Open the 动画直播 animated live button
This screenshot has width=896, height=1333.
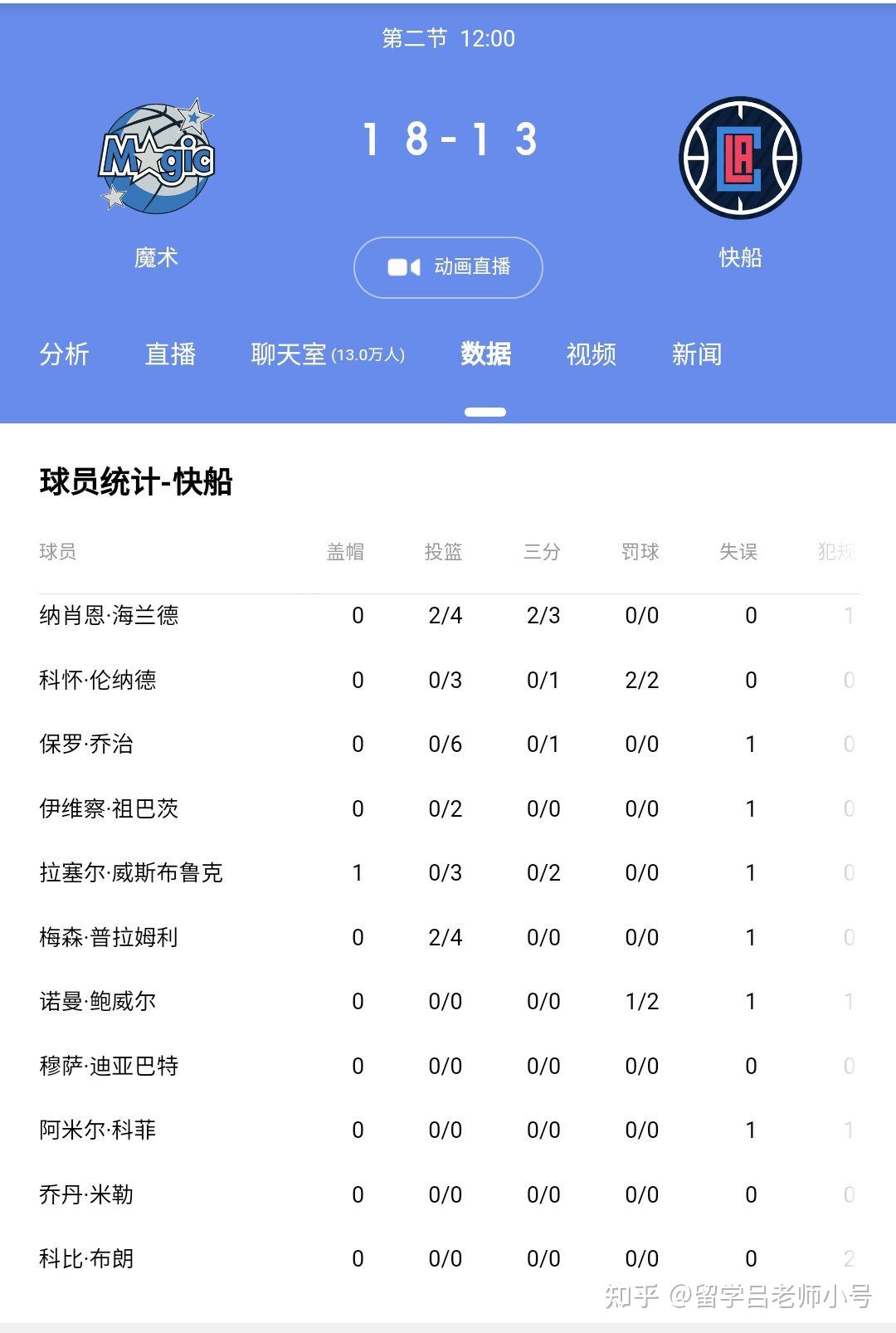point(448,267)
